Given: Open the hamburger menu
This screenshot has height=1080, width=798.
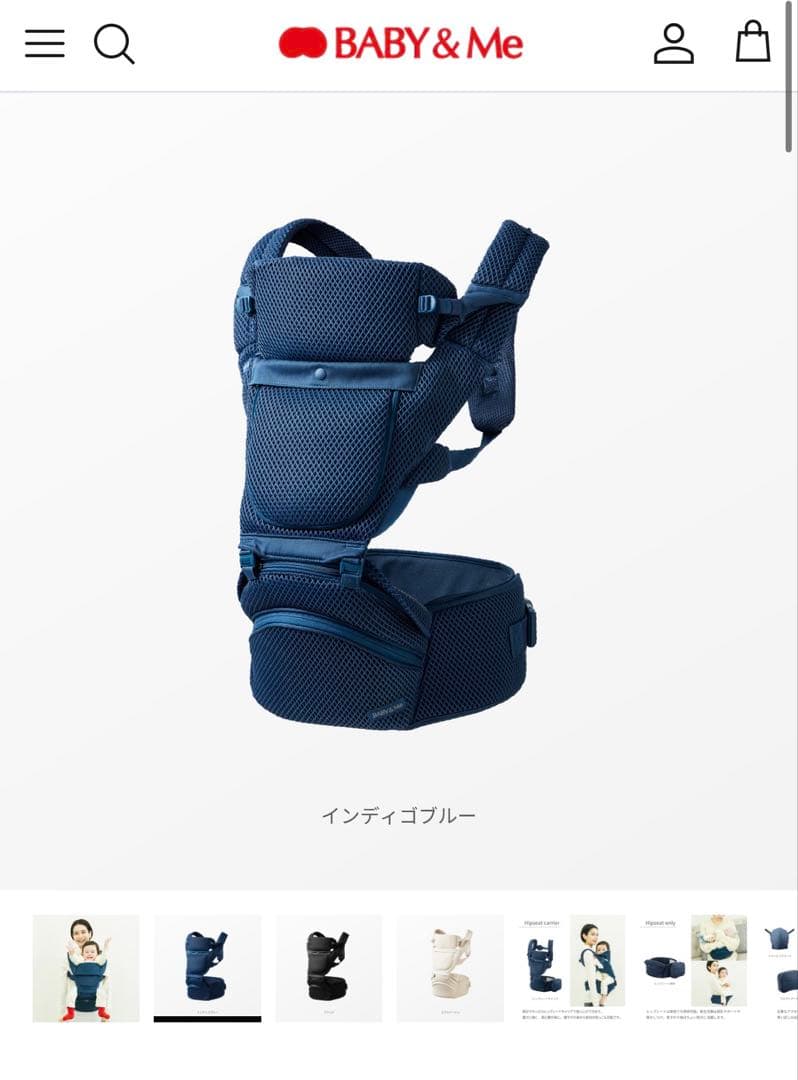Looking at the screenshot, I should pyautogui.click(x=45, y=44).
